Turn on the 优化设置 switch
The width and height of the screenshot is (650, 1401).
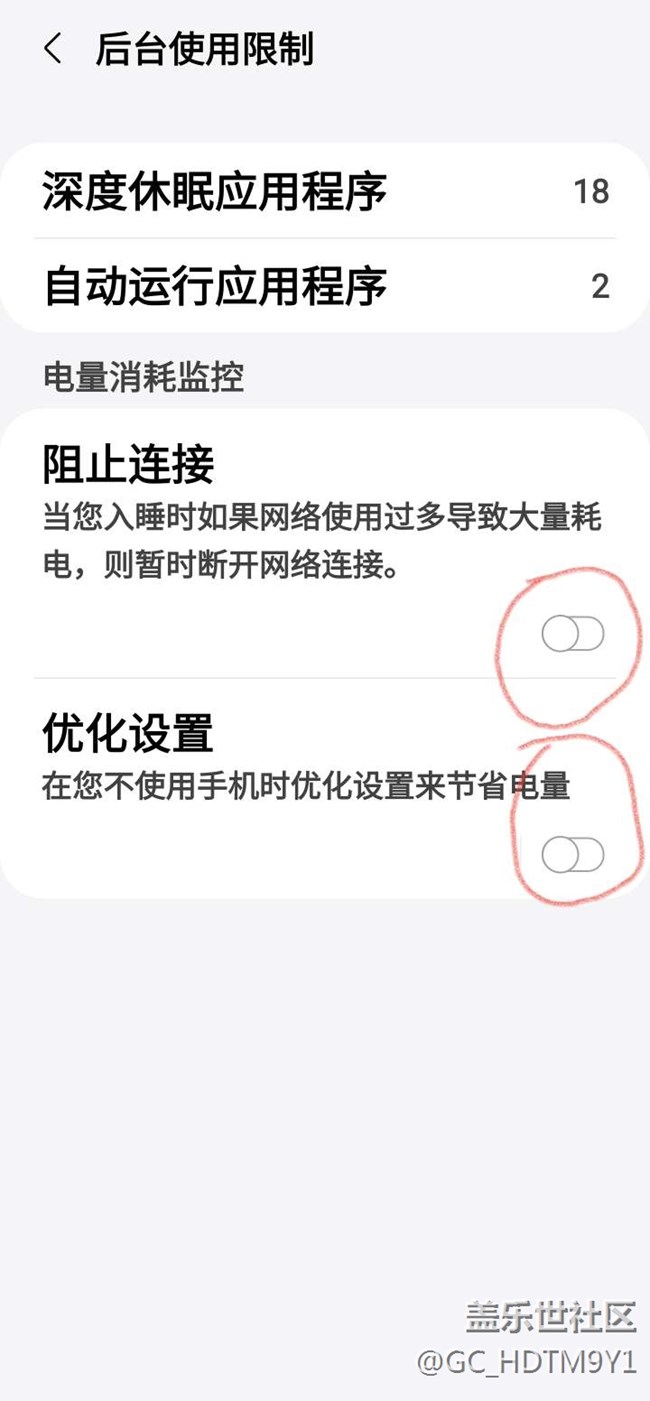coord(572,854)
